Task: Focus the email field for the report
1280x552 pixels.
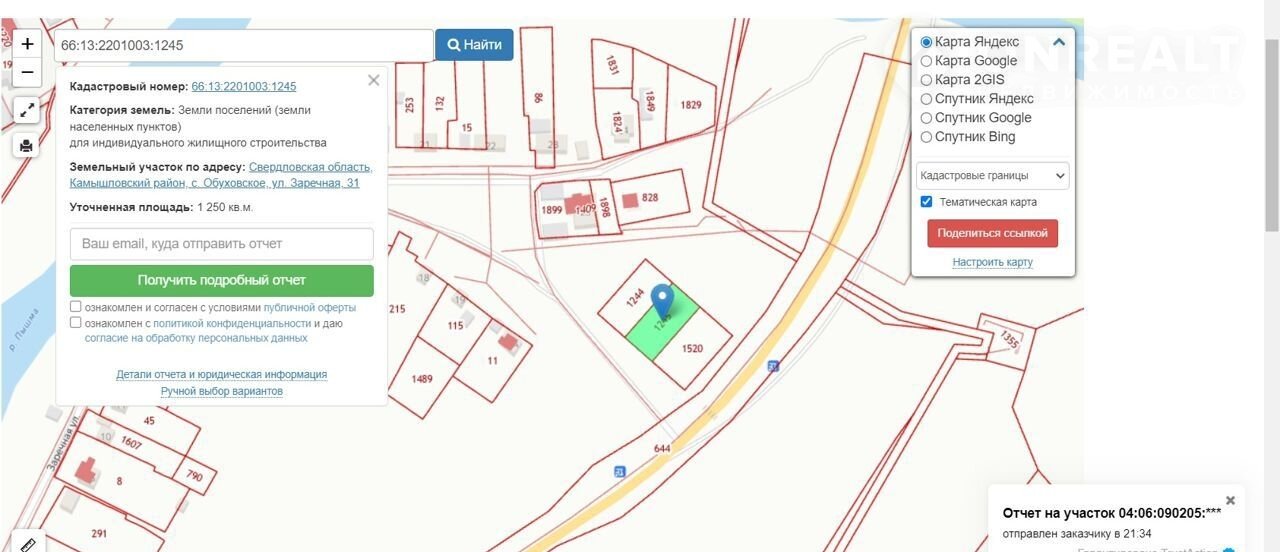Action: click(221, 244)
